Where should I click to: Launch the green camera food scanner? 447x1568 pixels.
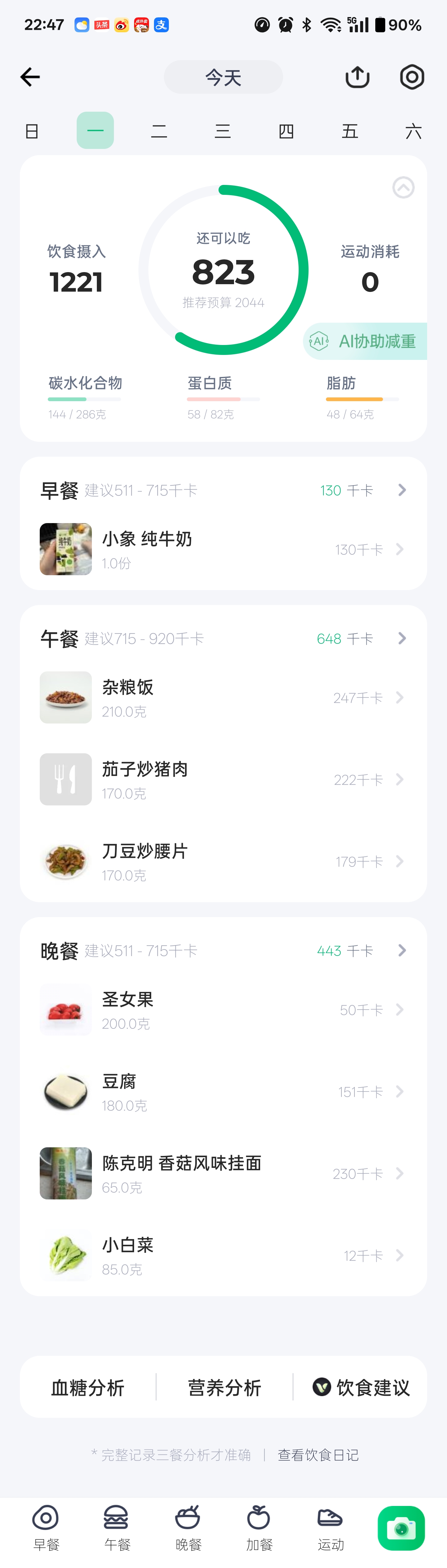pyautogui.click(x=401, y=1528)
